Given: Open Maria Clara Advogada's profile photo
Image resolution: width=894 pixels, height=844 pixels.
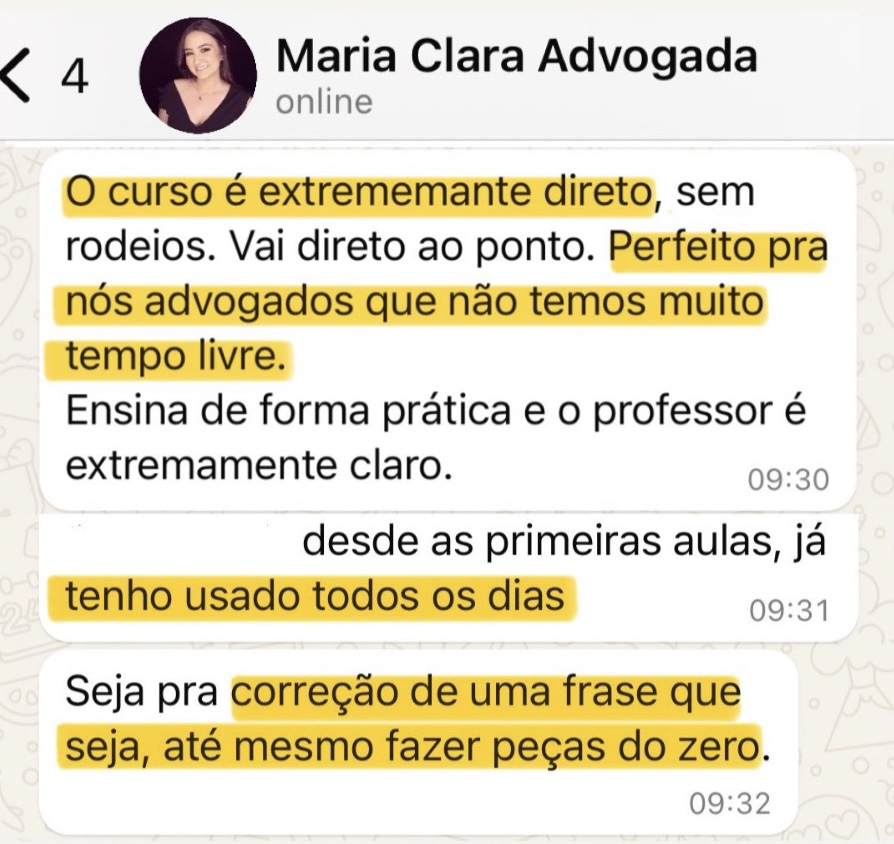Looking at the screenshot, I should coord(197,76).
